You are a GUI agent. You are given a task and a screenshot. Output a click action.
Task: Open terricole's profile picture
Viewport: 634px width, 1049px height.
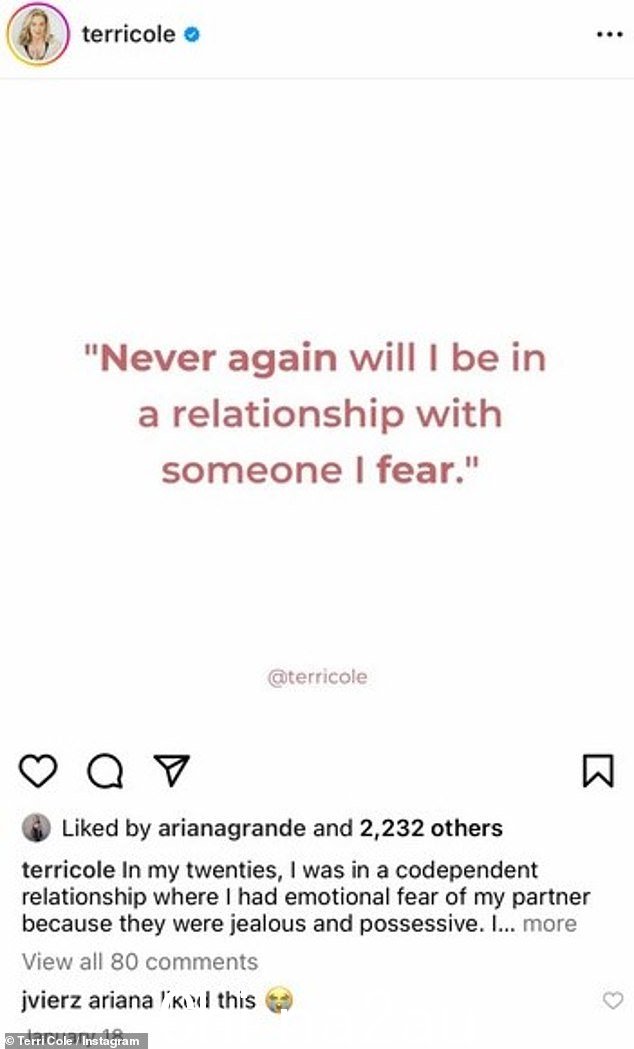(x=37, y=34)
